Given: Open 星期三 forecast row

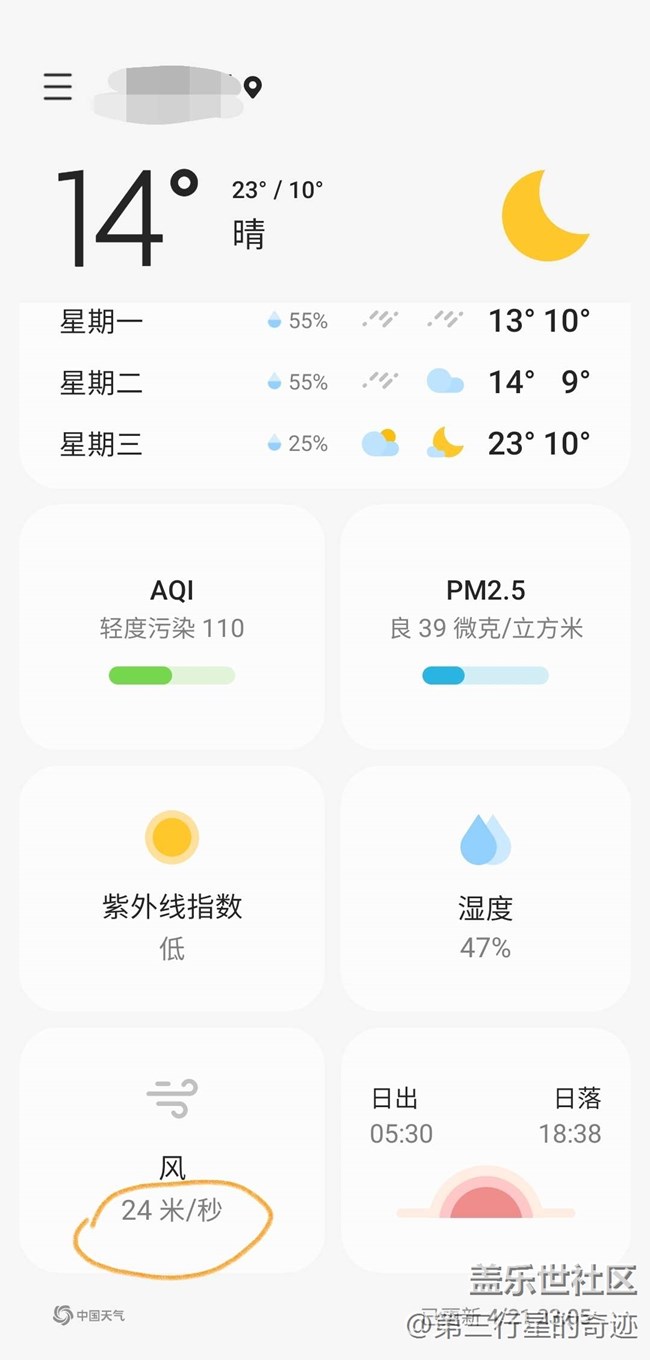Looking at the screenshot, I should (324, 443).
